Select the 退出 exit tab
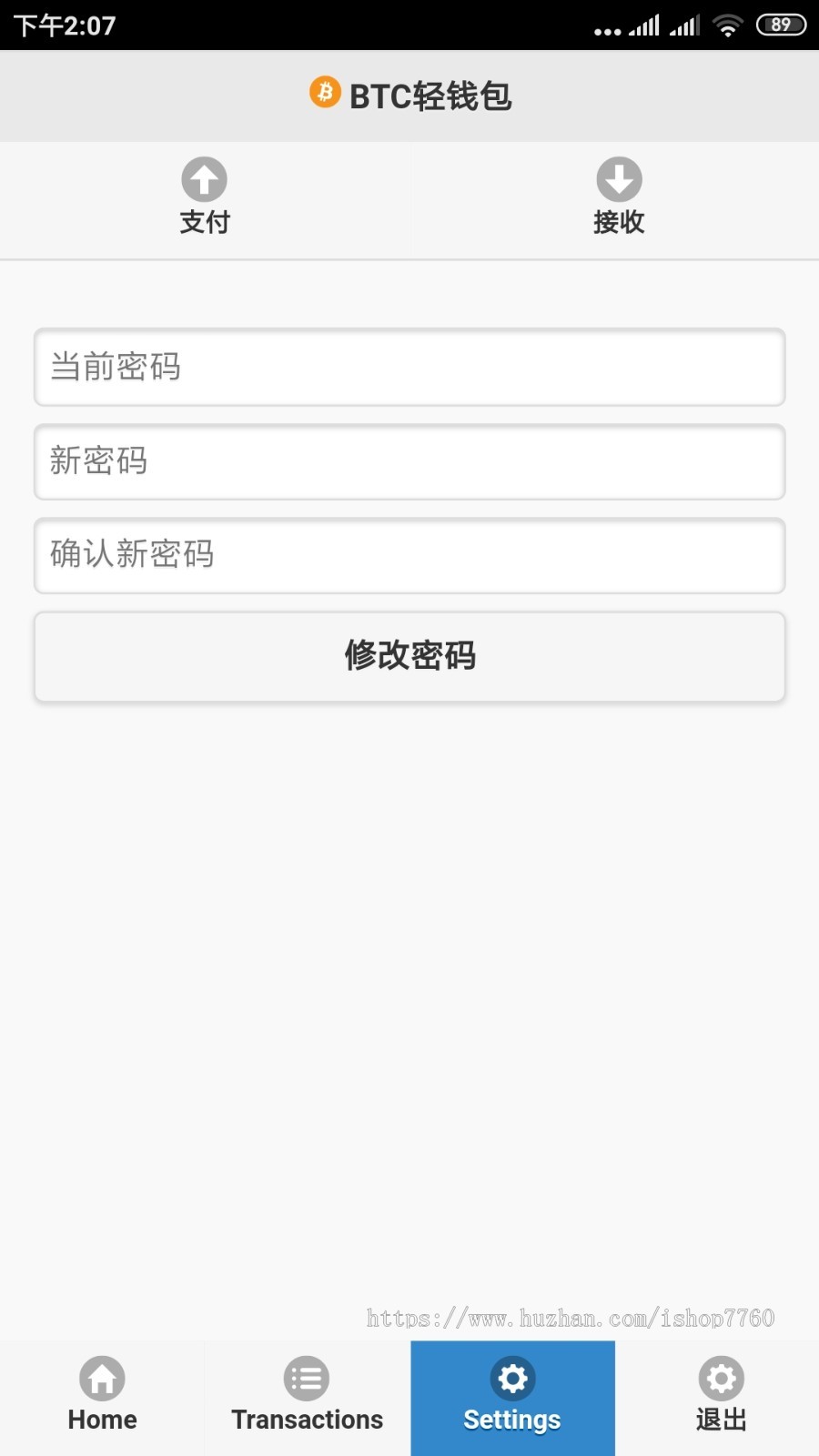This screenshot has width=819, height=1456. [x=720, y=1397]
